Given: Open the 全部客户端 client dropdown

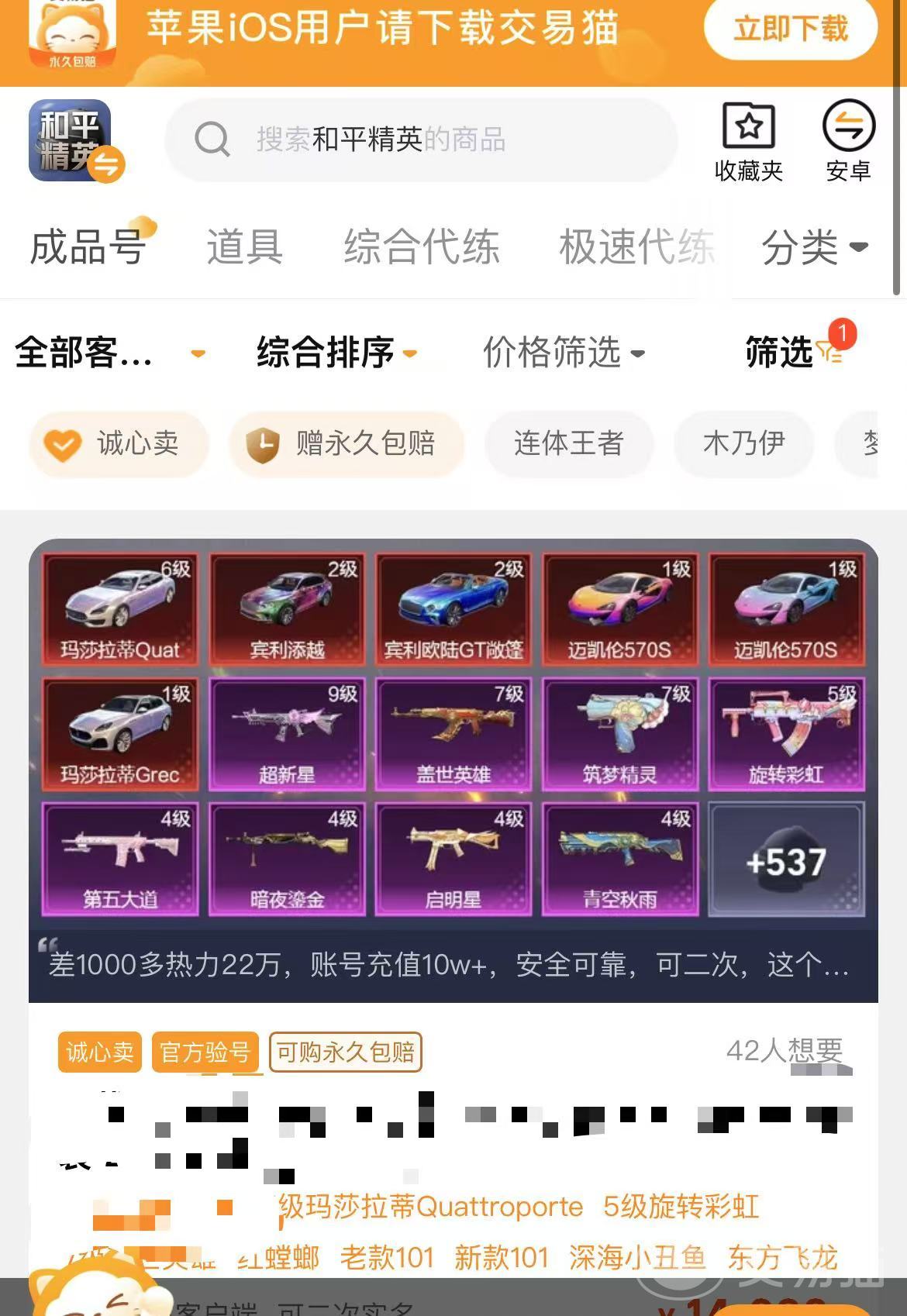Looking at the screenshot, I should pos(109,353).
